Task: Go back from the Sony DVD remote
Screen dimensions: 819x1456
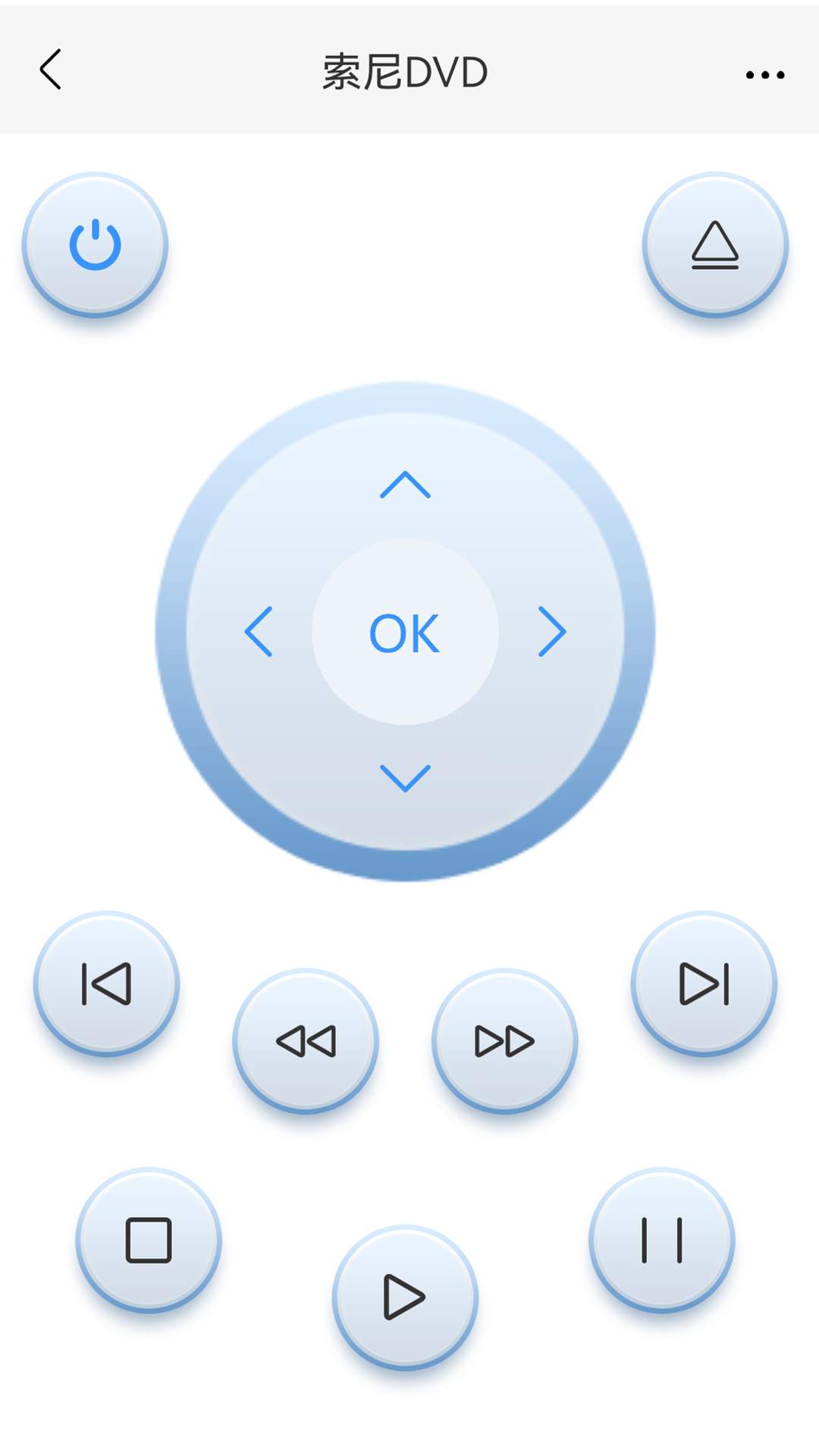Action: coord(51,71)
